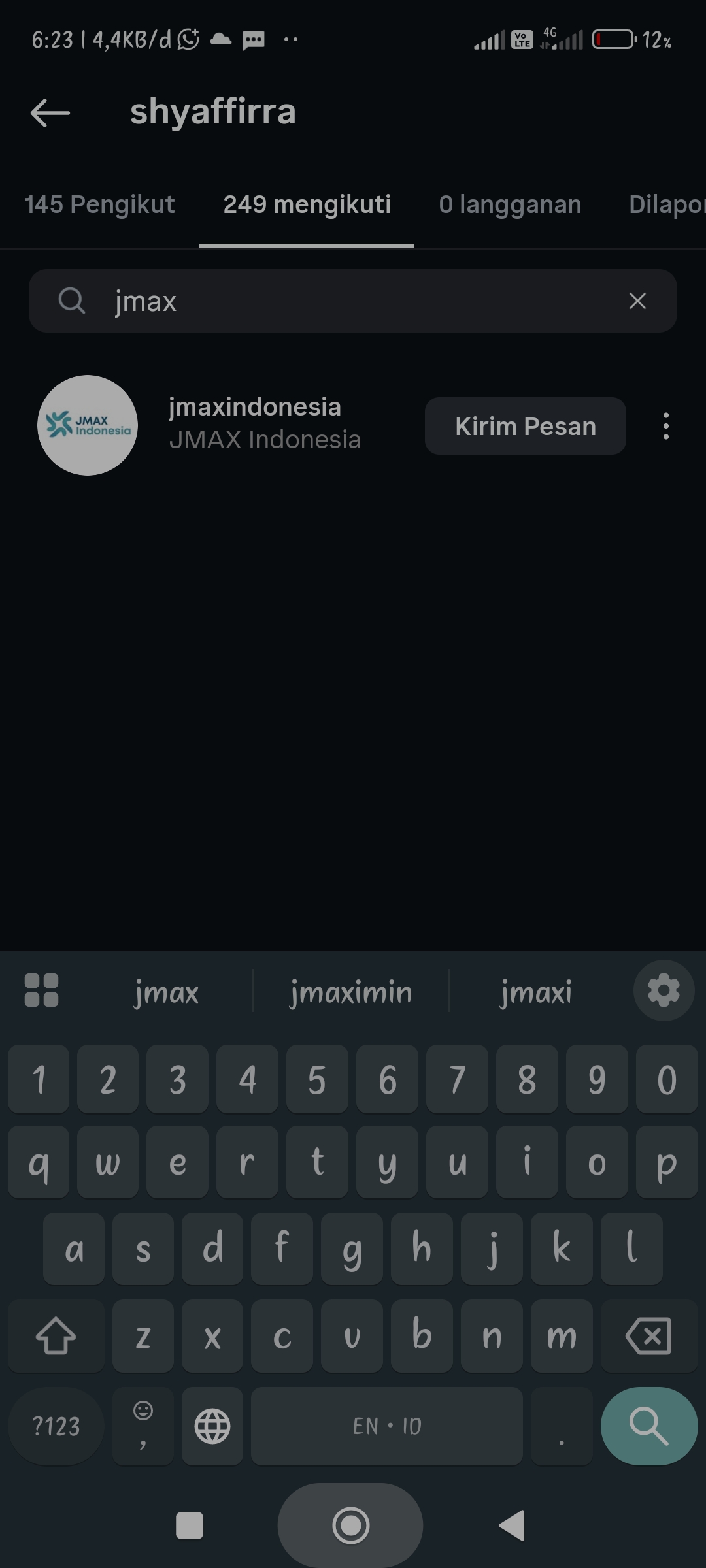Open the 0 langganan tab
The width and height of the screenshot is (706, 1568).
(x=510, y=204)
